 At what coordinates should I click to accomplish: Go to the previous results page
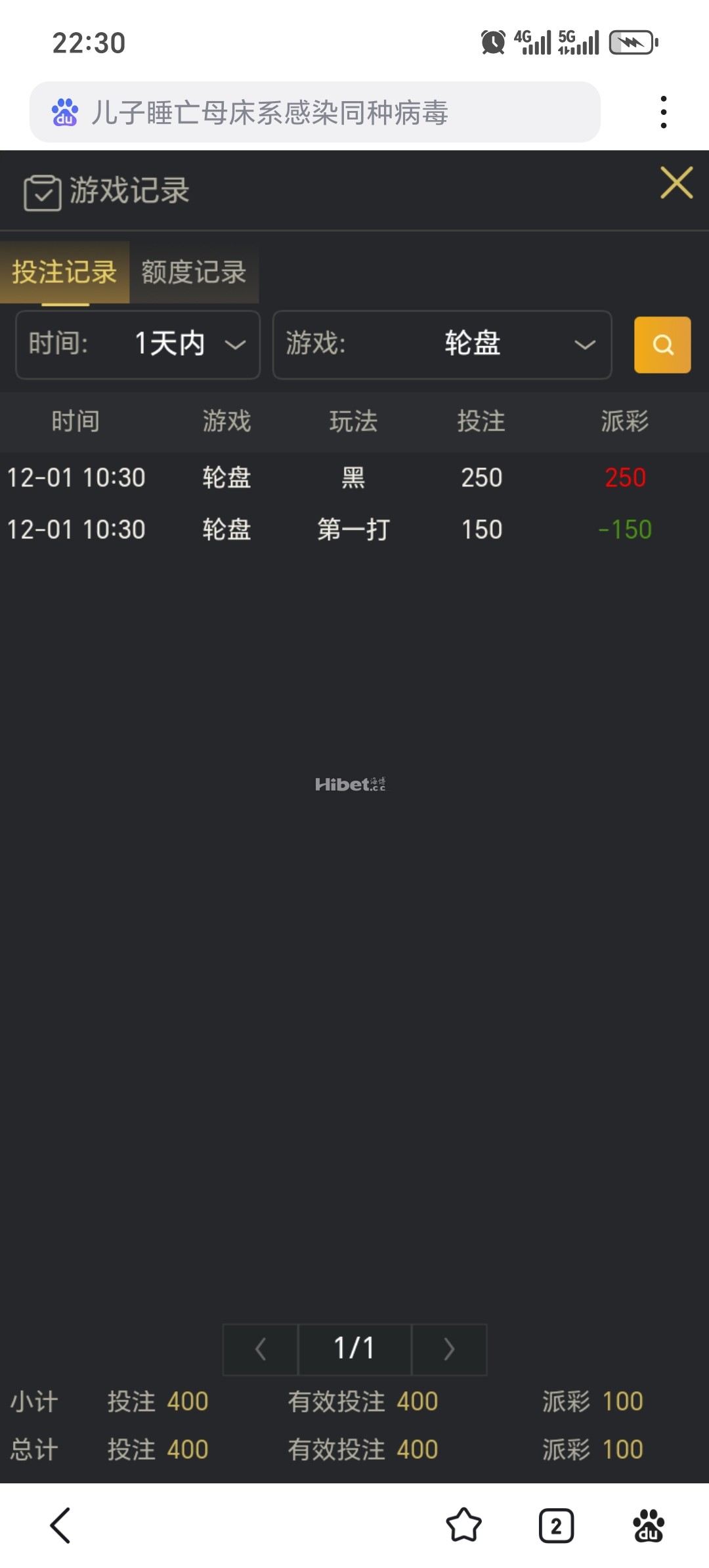[x=261, y=1349]
